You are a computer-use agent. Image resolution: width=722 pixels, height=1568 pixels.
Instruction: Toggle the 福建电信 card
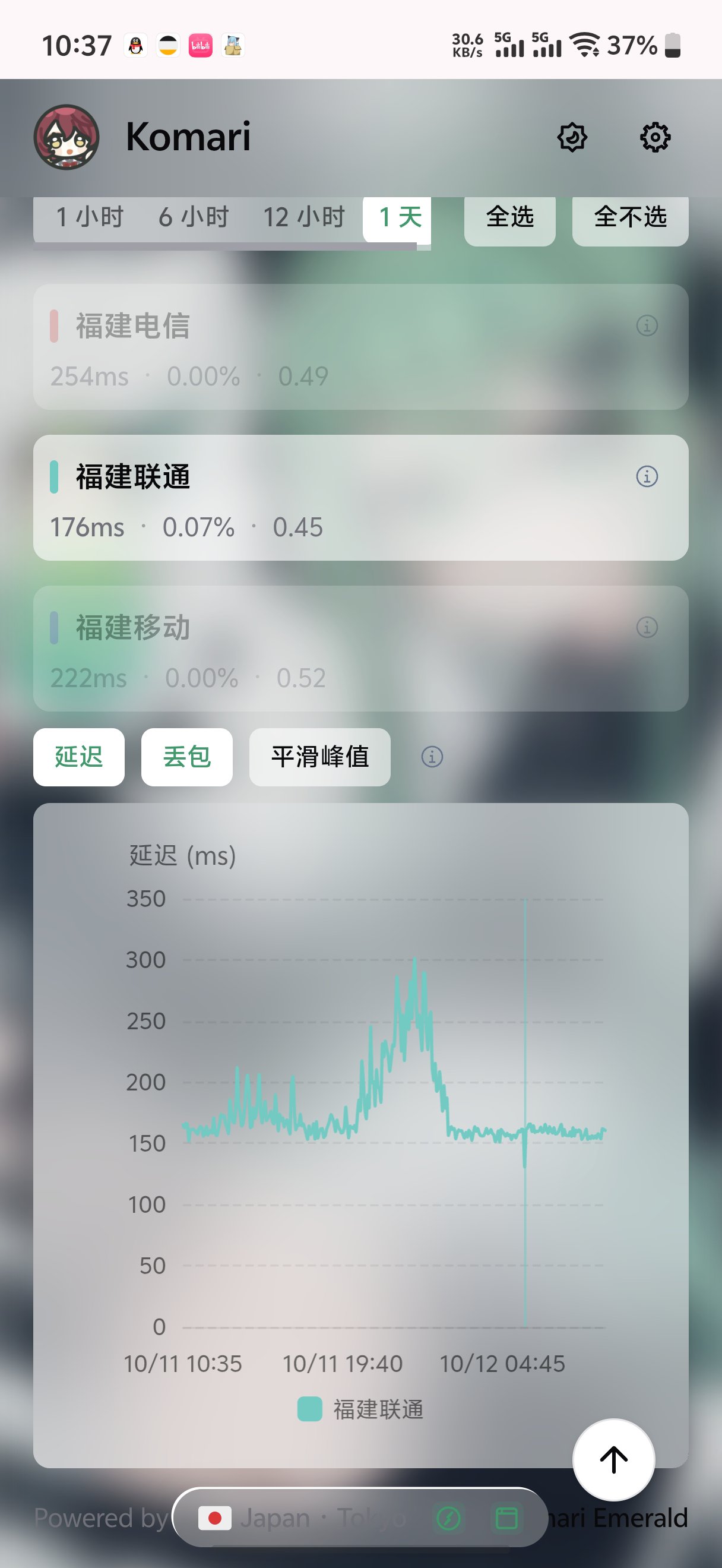point(360,347)
